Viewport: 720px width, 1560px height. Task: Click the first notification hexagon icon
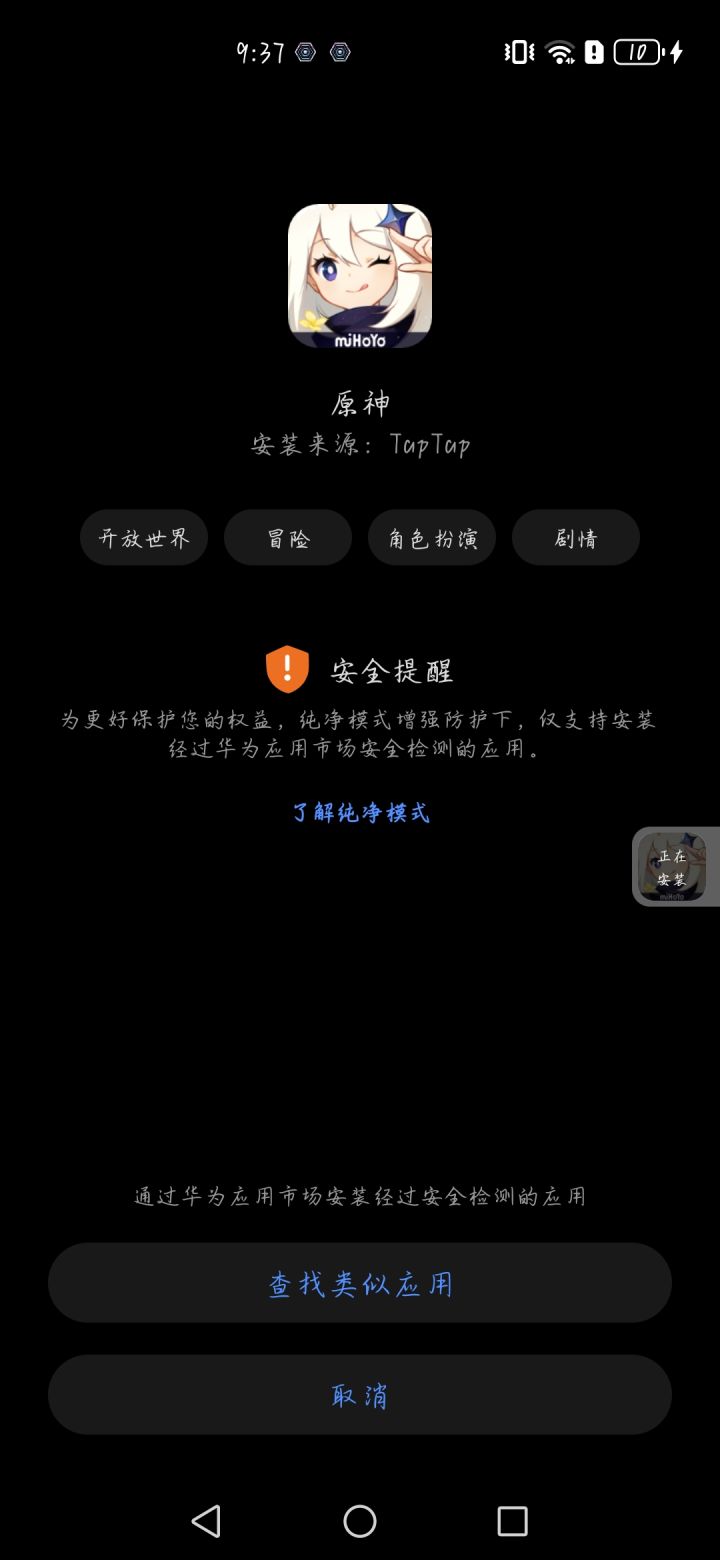308,50
